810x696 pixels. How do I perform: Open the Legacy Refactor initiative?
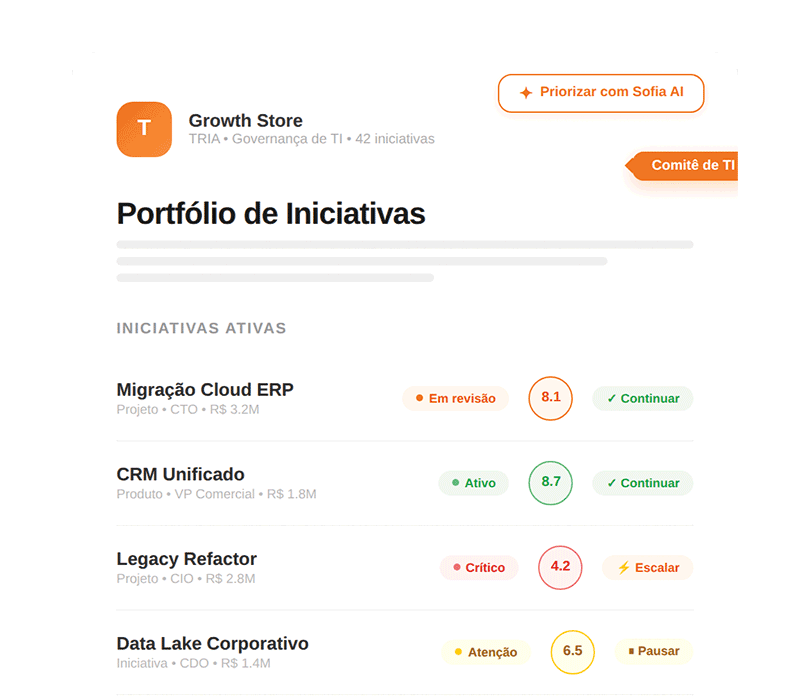187,559
